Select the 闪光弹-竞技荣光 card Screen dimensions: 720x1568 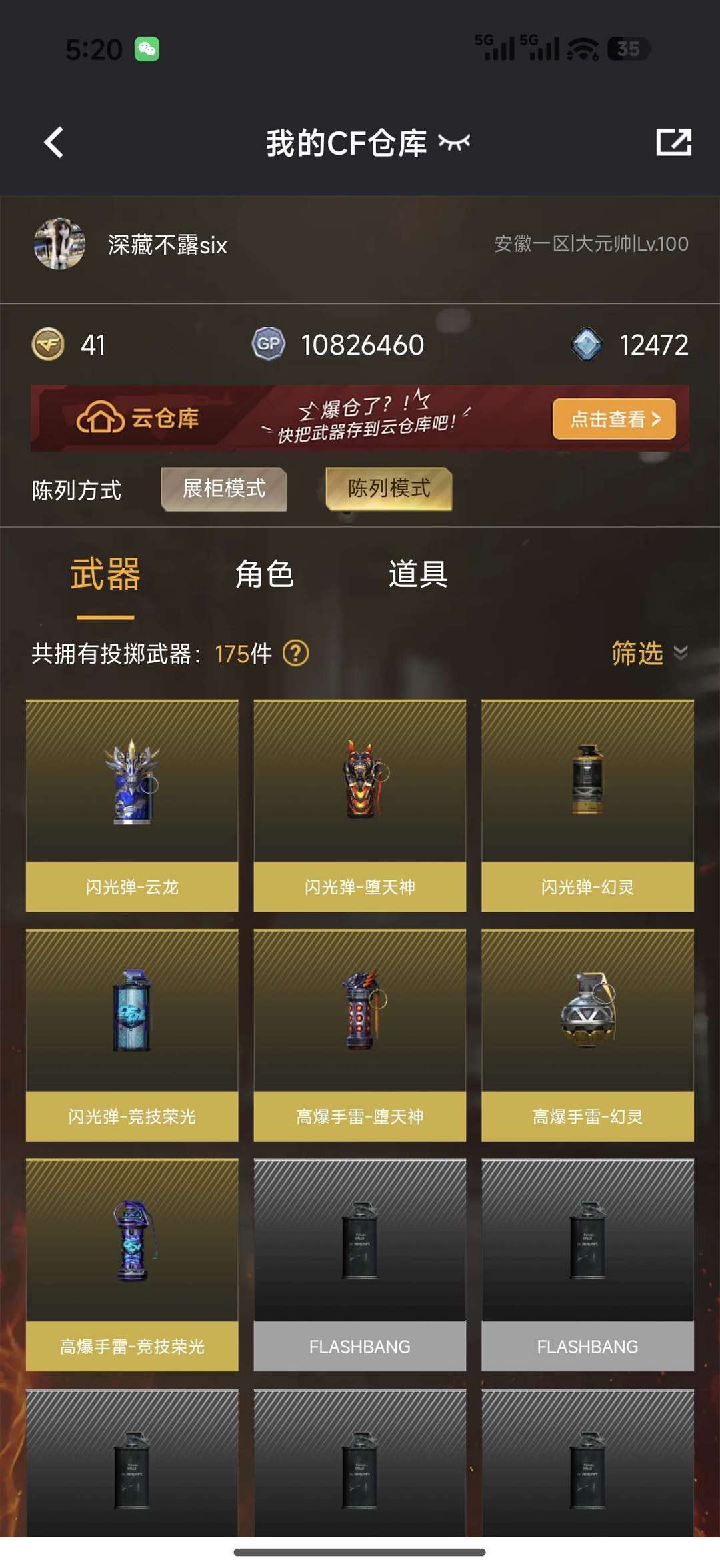tap(132, 1034)
